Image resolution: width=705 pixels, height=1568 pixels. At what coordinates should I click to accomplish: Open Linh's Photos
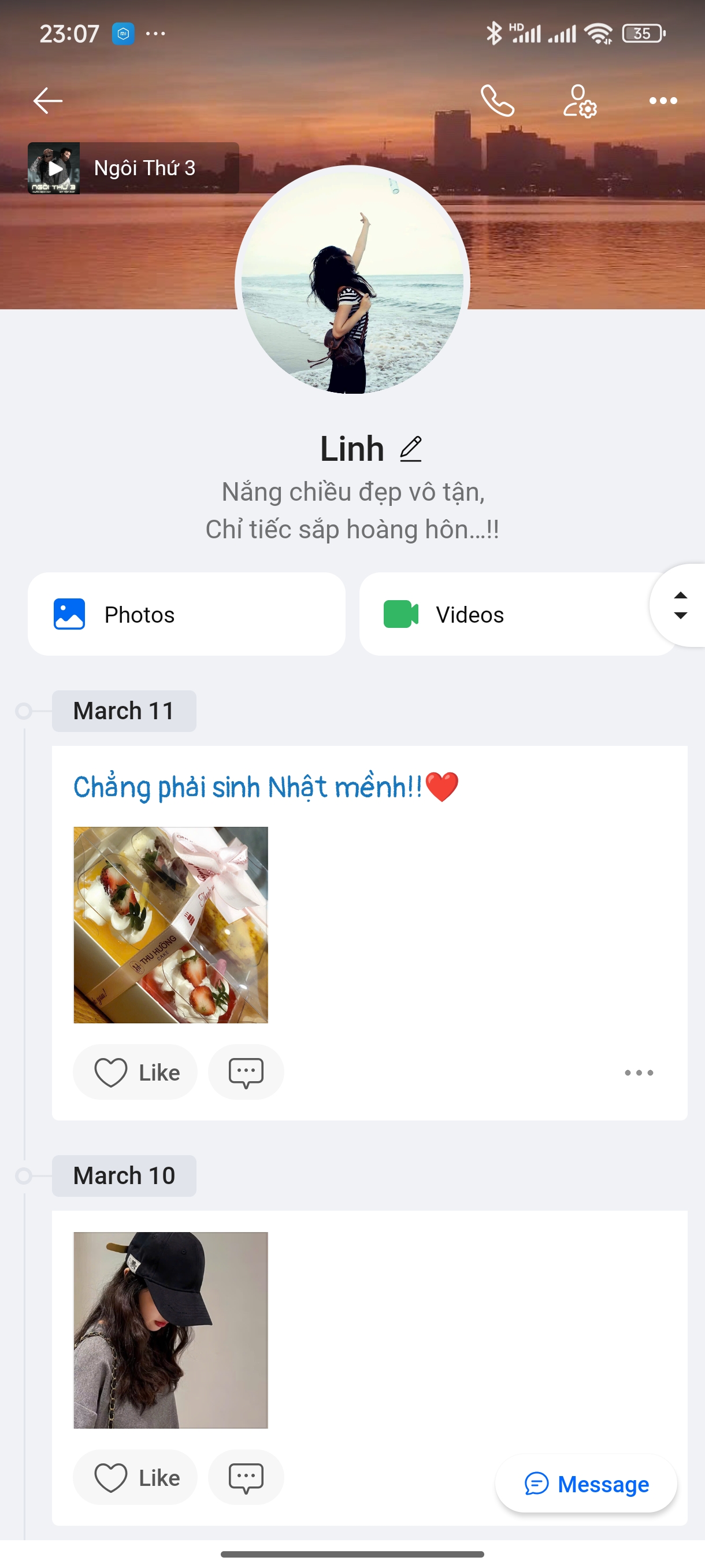[186, 614]
